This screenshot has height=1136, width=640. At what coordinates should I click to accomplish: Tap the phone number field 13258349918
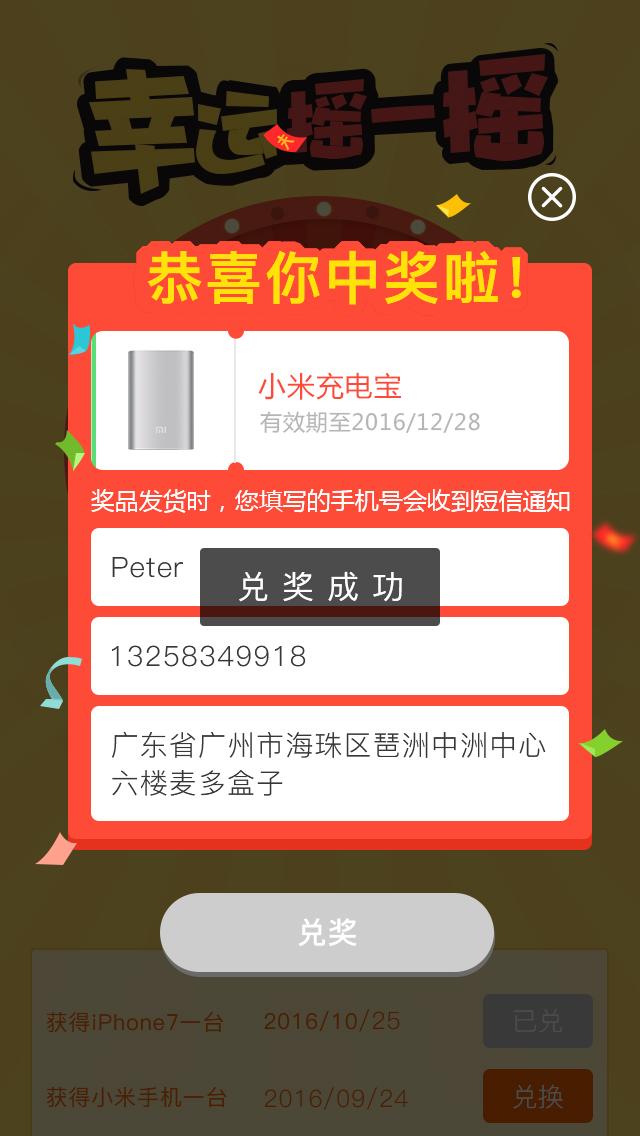tap(330, 656)
